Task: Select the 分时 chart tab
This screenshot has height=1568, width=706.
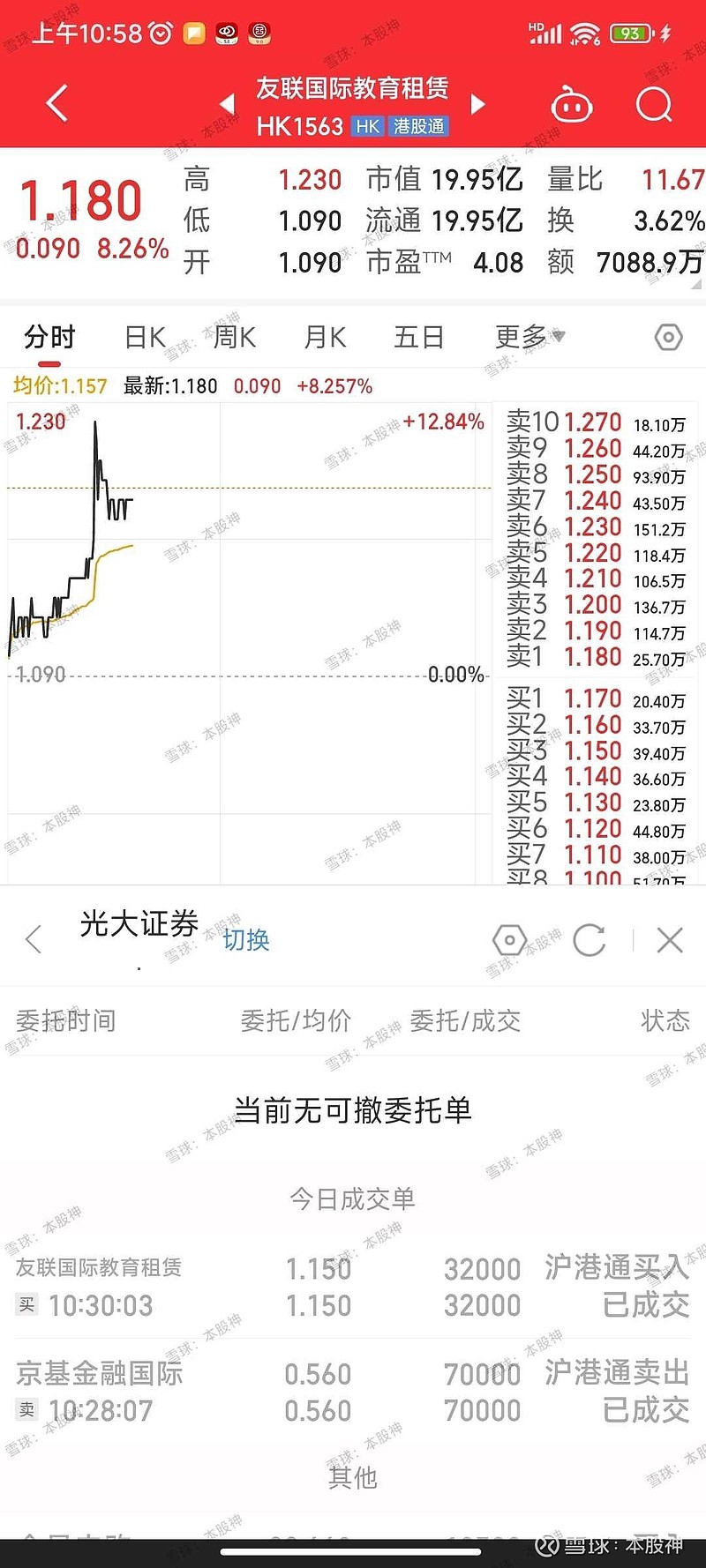Action: [x=49, y=338]
